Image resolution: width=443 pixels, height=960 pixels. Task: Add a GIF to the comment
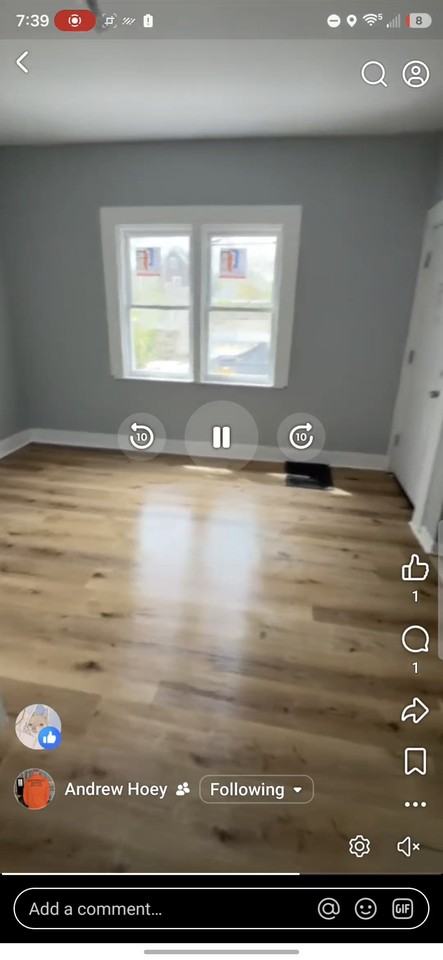pyautogui.click(x=403, y=909)
